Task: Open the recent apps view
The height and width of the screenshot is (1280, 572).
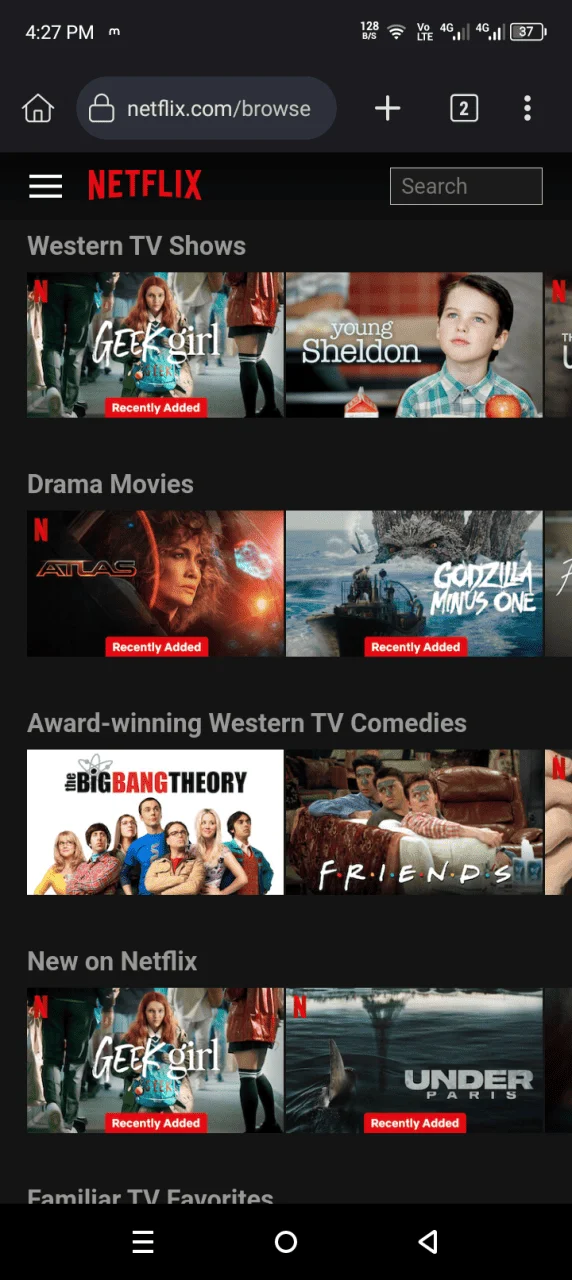Action: click(143, 1242)
